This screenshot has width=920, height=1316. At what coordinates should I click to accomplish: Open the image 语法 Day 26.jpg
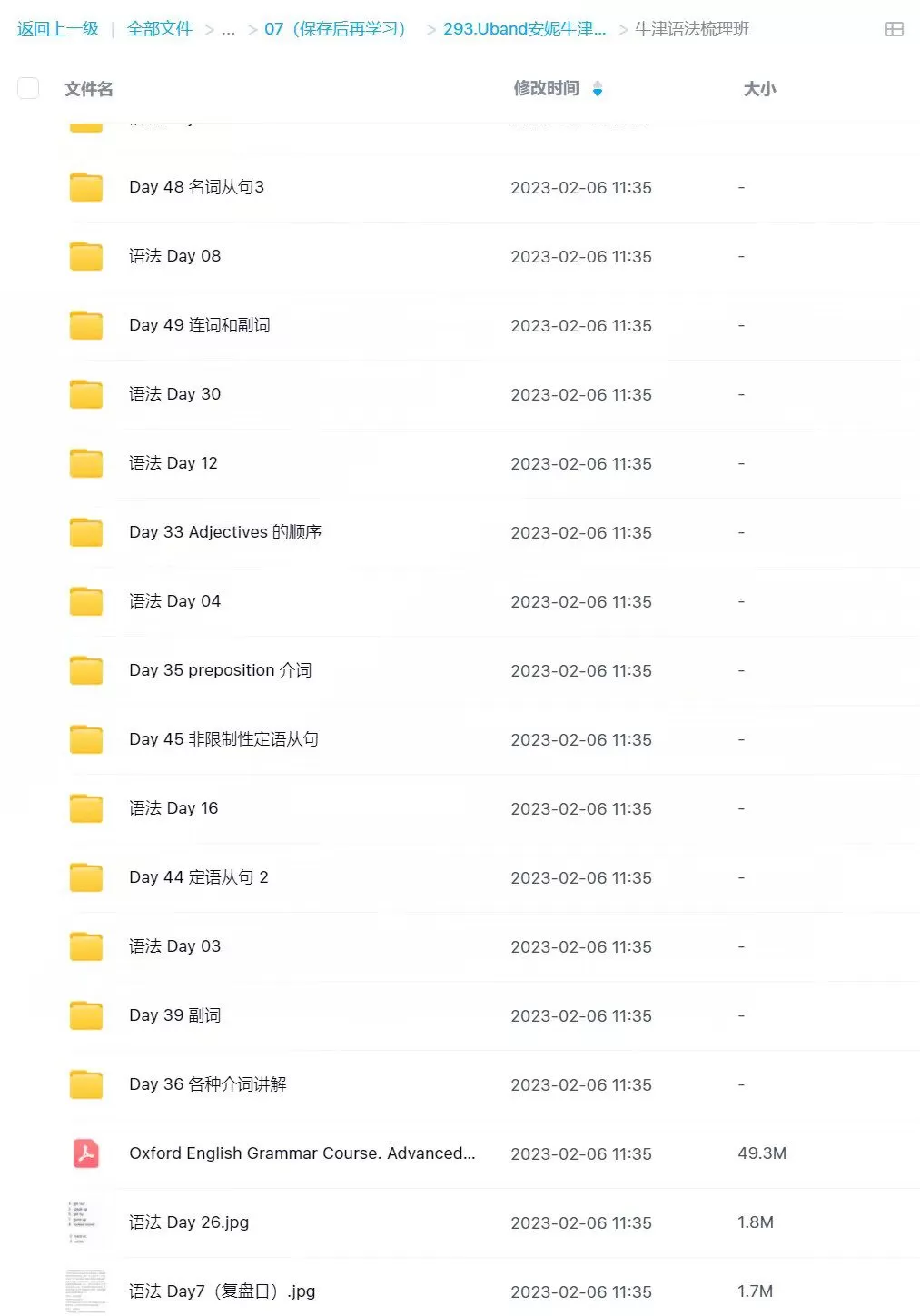click(x=189, y=1222)
